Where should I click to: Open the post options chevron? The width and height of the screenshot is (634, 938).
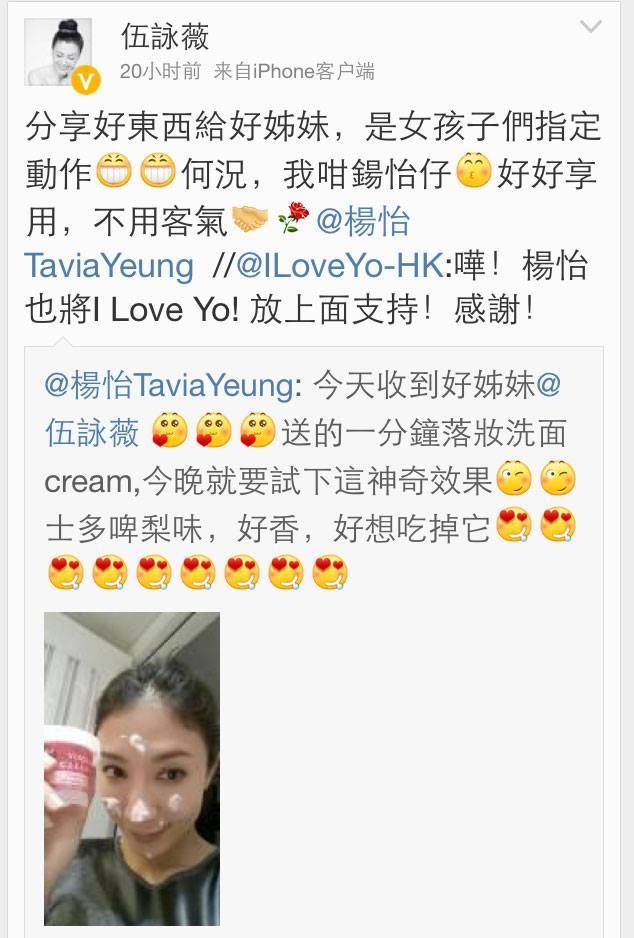point(591,27)
